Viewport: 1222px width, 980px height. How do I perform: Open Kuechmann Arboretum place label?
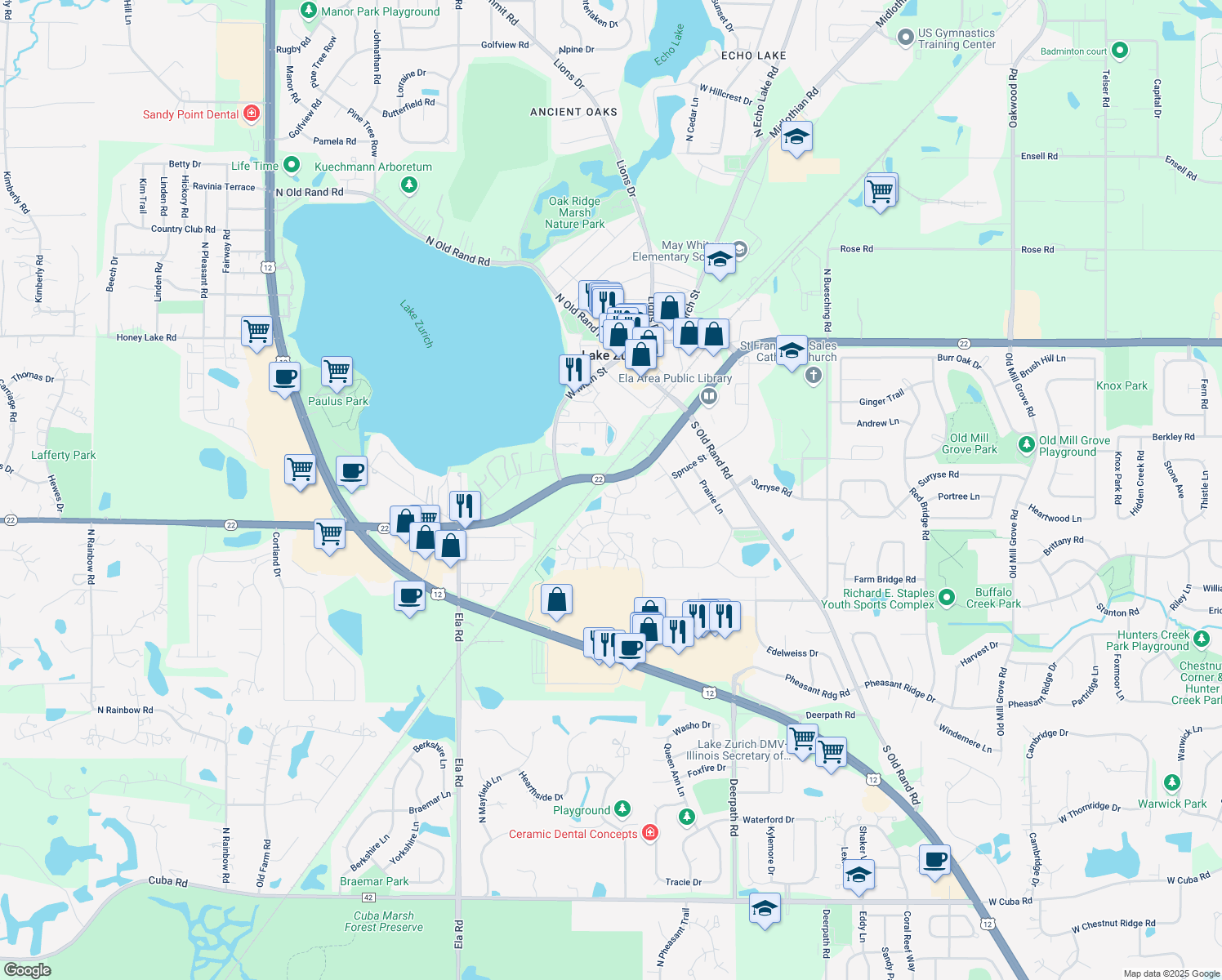(x=373, y=167)
